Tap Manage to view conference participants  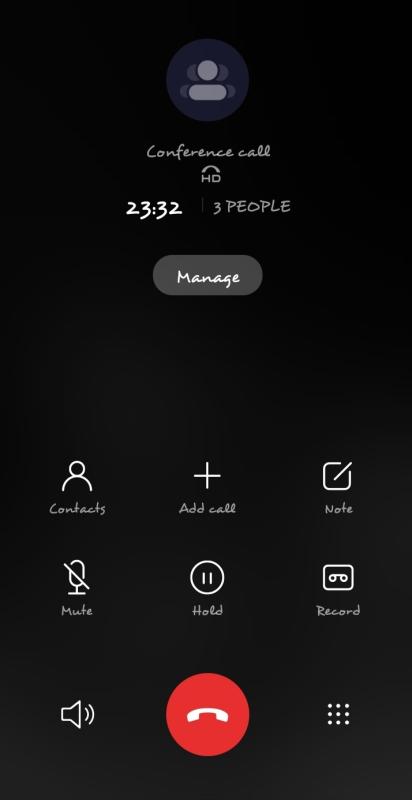pos(208,275)
